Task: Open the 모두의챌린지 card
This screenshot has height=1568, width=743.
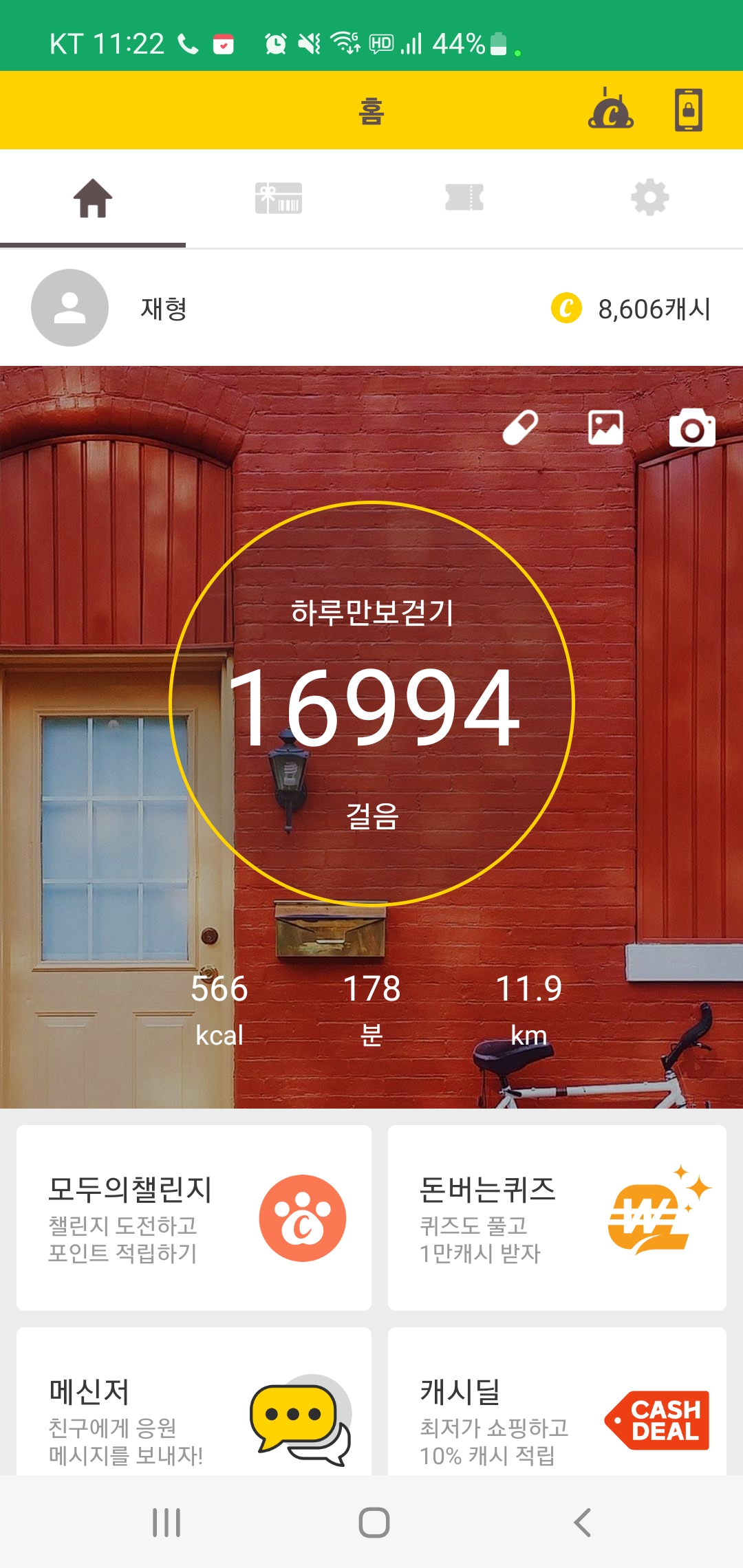Action: (x=194, y=1218)
